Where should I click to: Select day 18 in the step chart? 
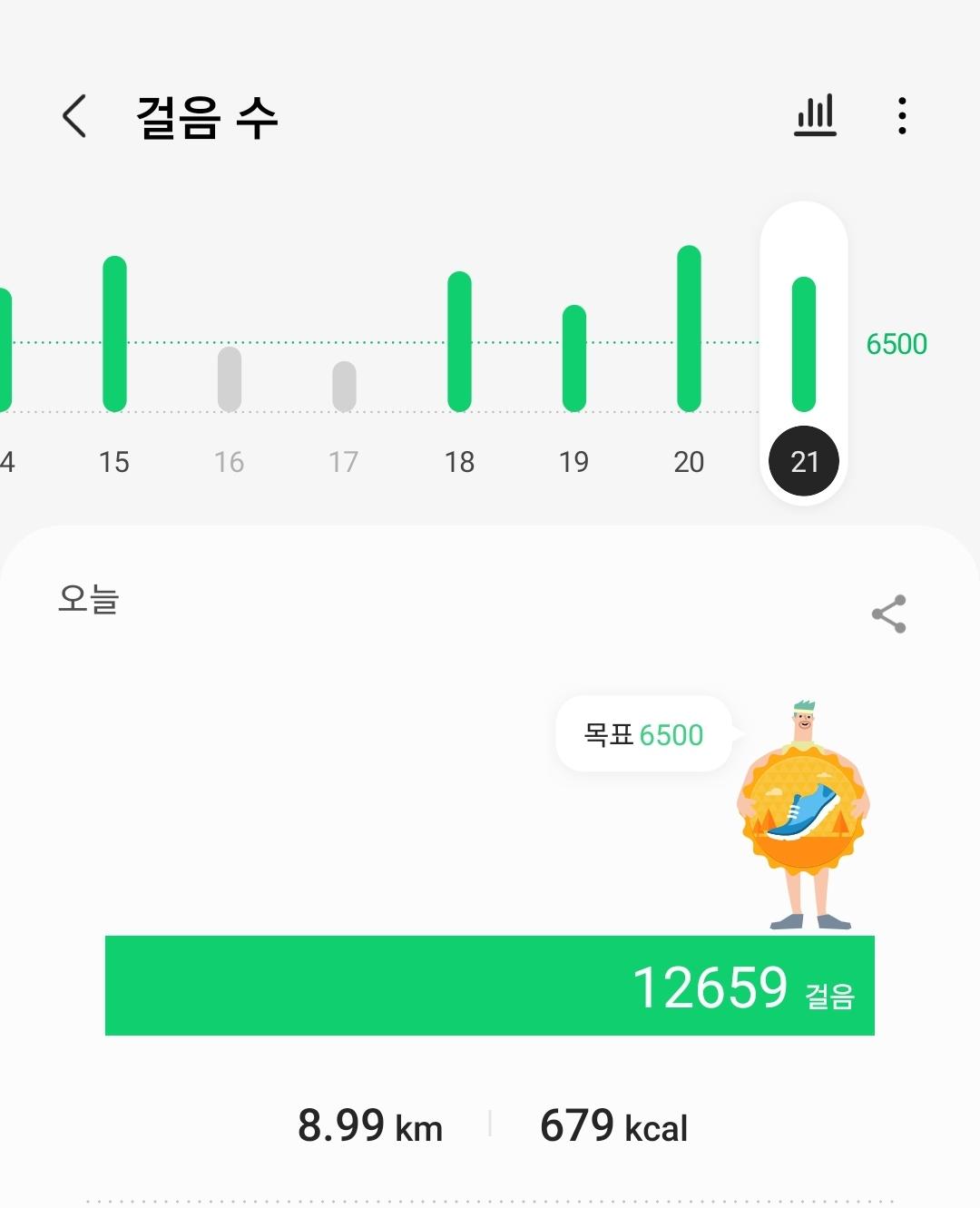coord(459,363)
